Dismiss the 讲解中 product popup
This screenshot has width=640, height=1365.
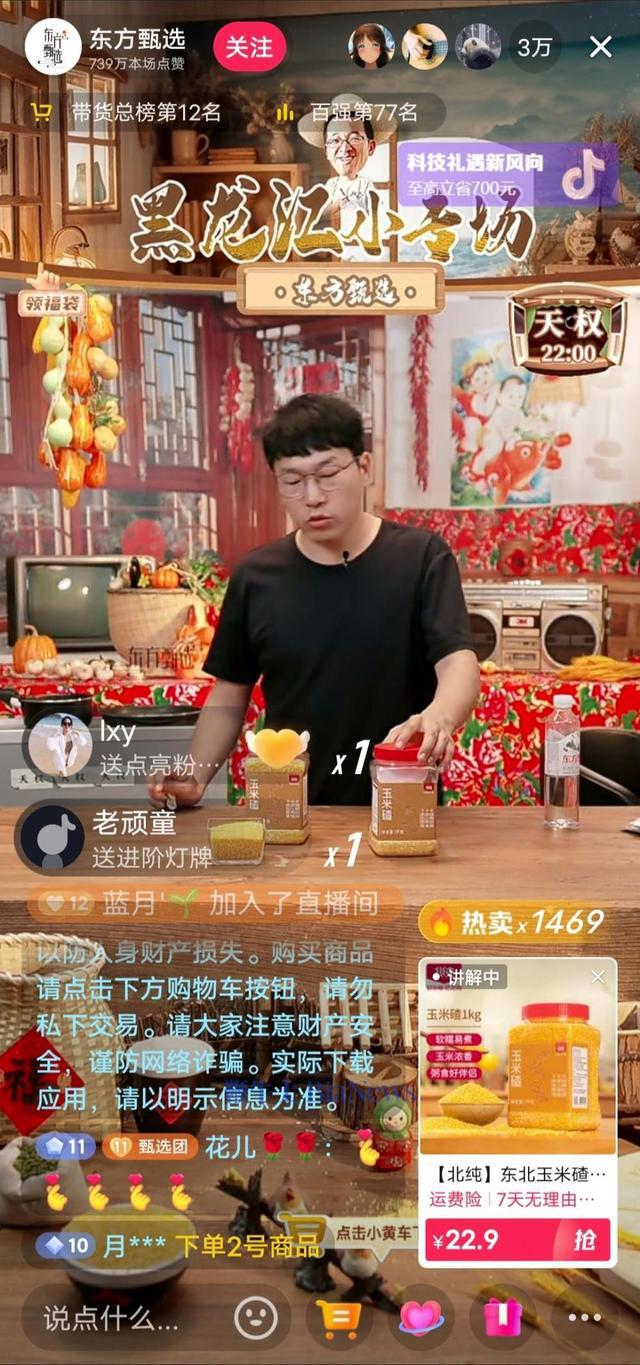[598, 977]
